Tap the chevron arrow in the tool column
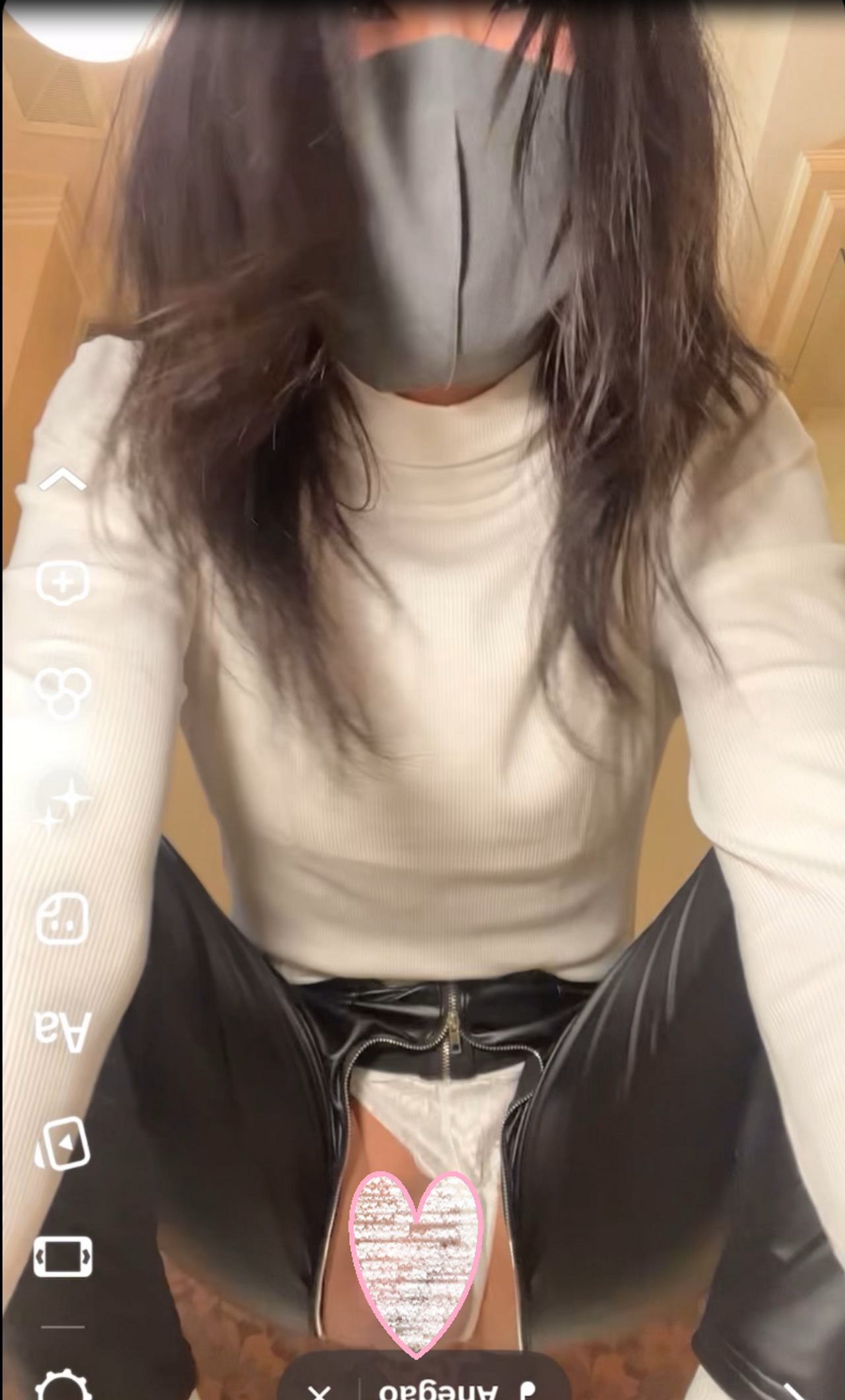 [63, 480]
